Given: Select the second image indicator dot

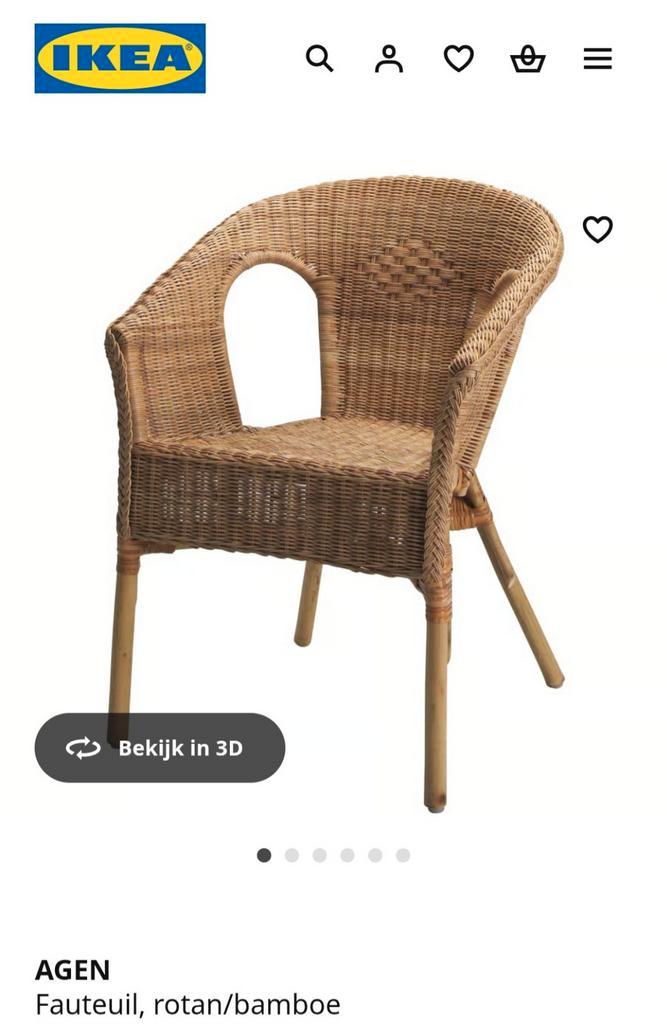Looking at the screenshot, I should [x=292, y=855].
